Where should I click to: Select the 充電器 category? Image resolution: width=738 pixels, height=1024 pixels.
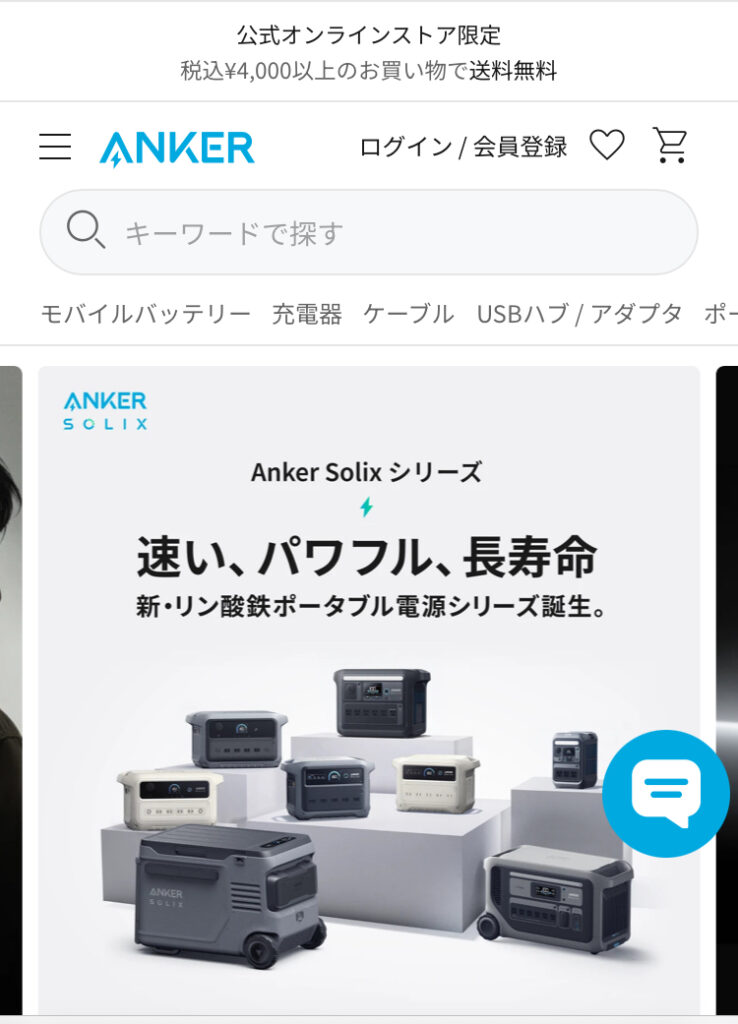(307, 314)
